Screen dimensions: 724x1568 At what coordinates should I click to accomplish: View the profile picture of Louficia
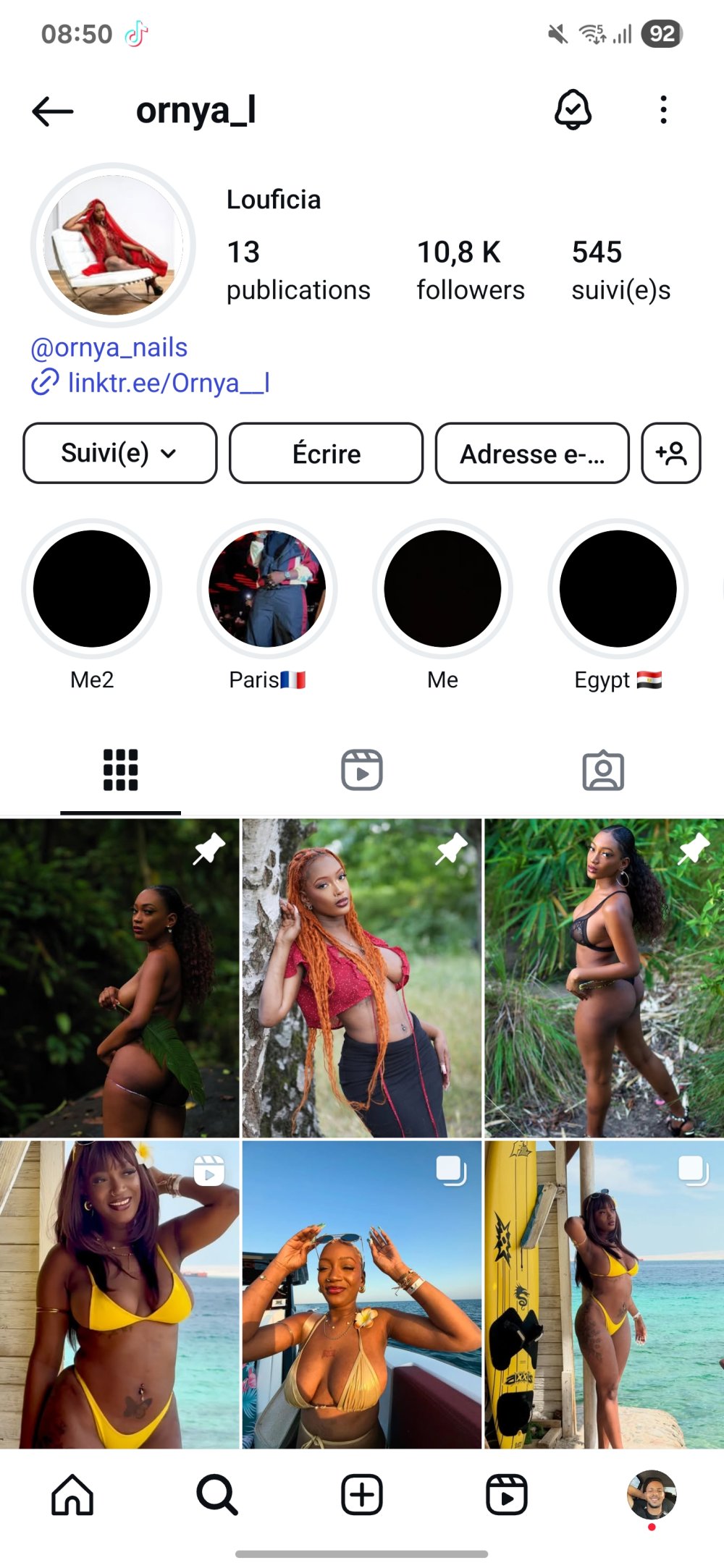point(113,245)
